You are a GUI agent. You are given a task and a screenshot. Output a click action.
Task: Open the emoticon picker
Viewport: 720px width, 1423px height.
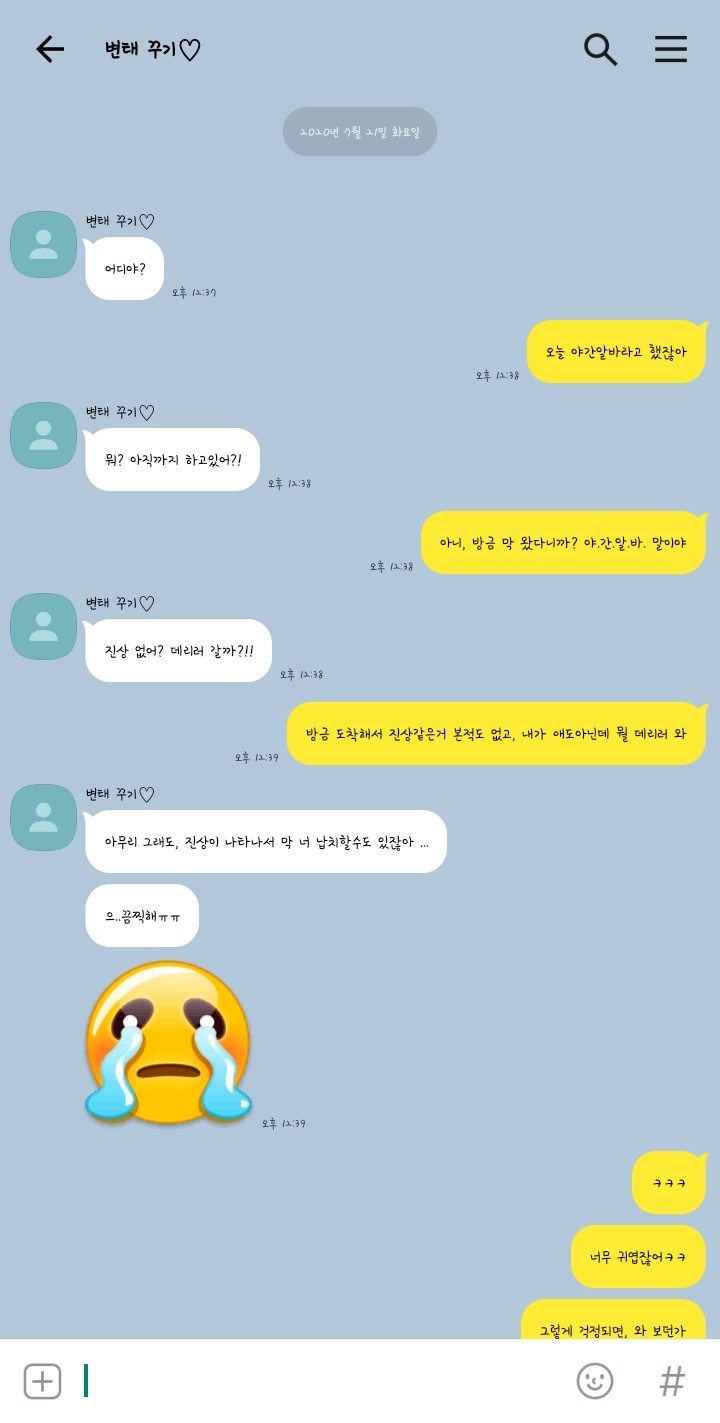[595, 1381]
